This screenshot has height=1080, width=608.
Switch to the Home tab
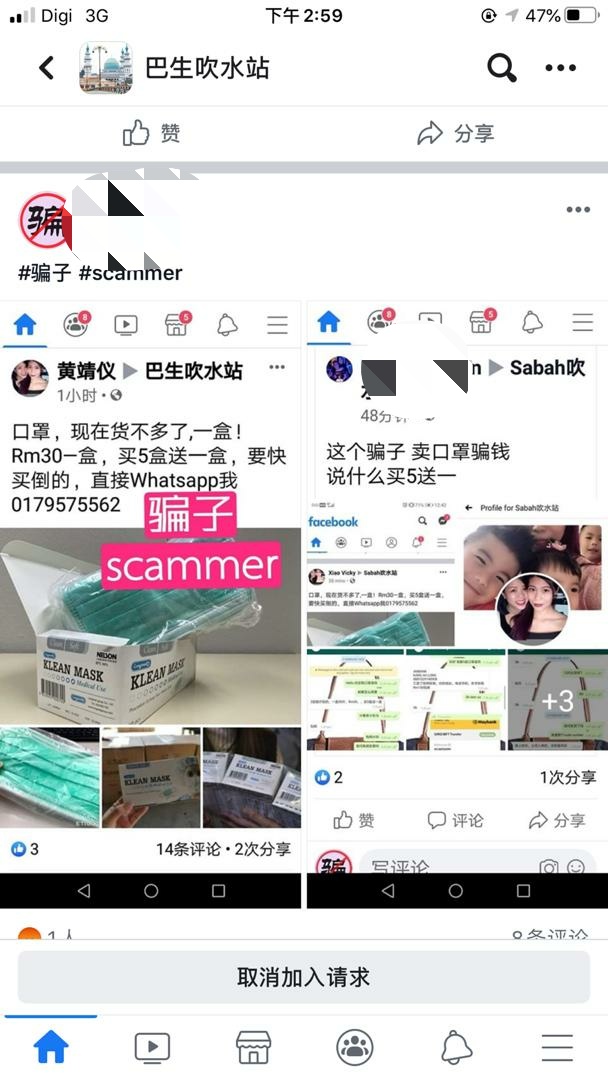coord(51,1047)
